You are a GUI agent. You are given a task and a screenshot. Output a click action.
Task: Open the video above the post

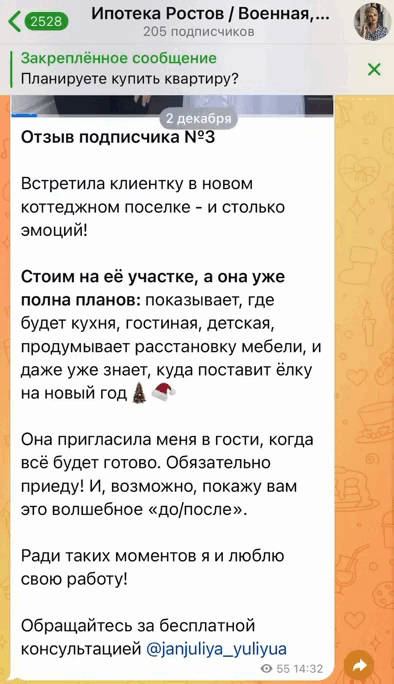(x=172, y=105)
